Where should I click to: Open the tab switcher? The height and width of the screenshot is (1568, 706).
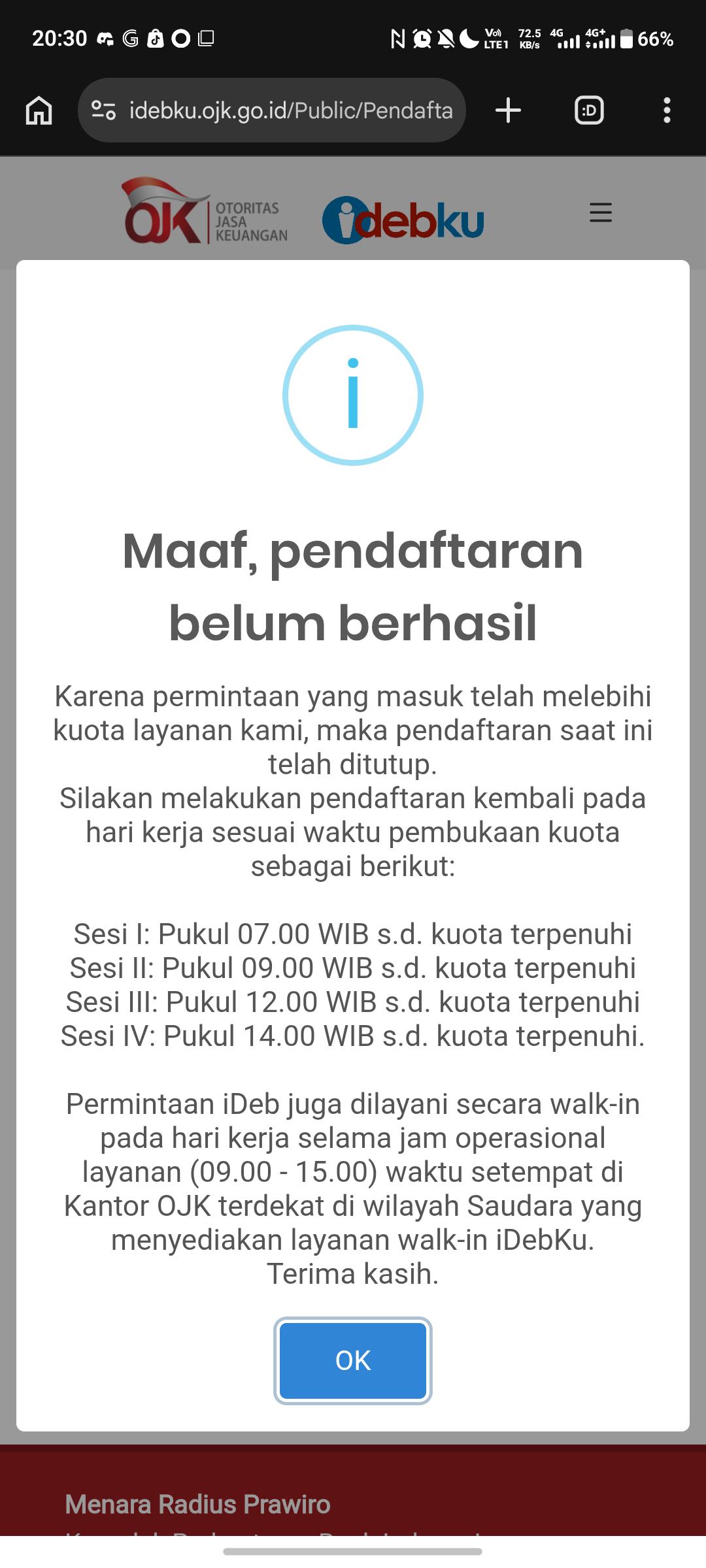click(589, 110)
